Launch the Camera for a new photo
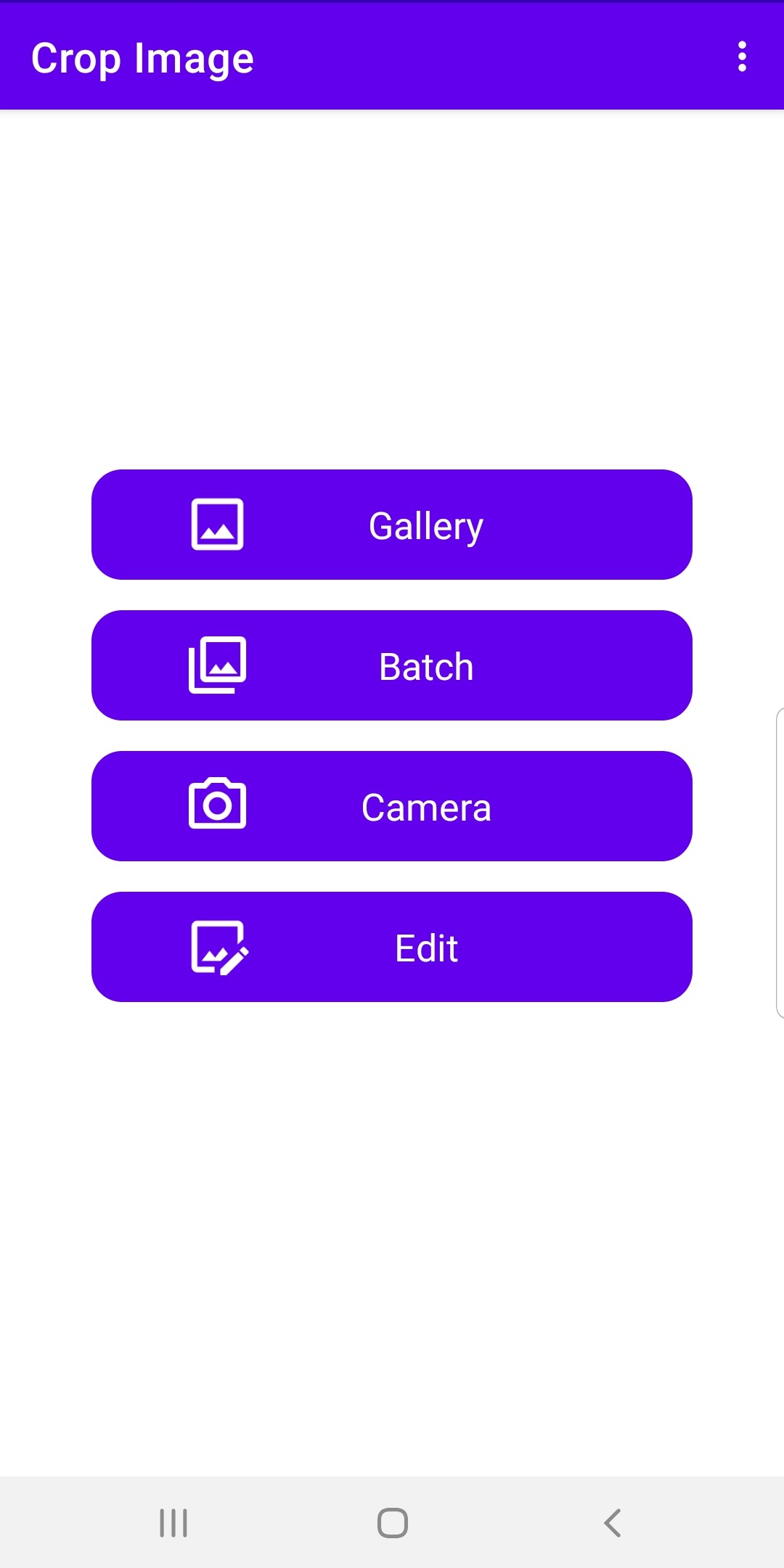Image resolution: width=784 pixels, height=1568 pixels. (392, 805)
